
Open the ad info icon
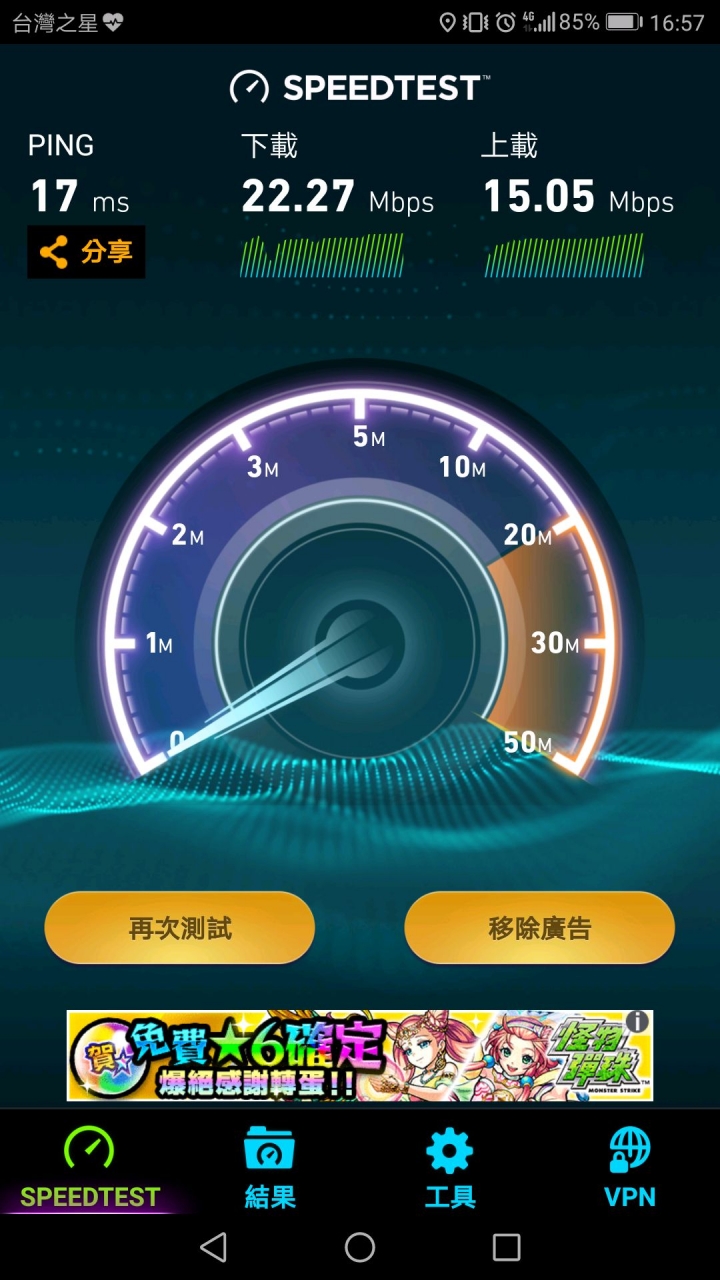(x=637, y=1022)
